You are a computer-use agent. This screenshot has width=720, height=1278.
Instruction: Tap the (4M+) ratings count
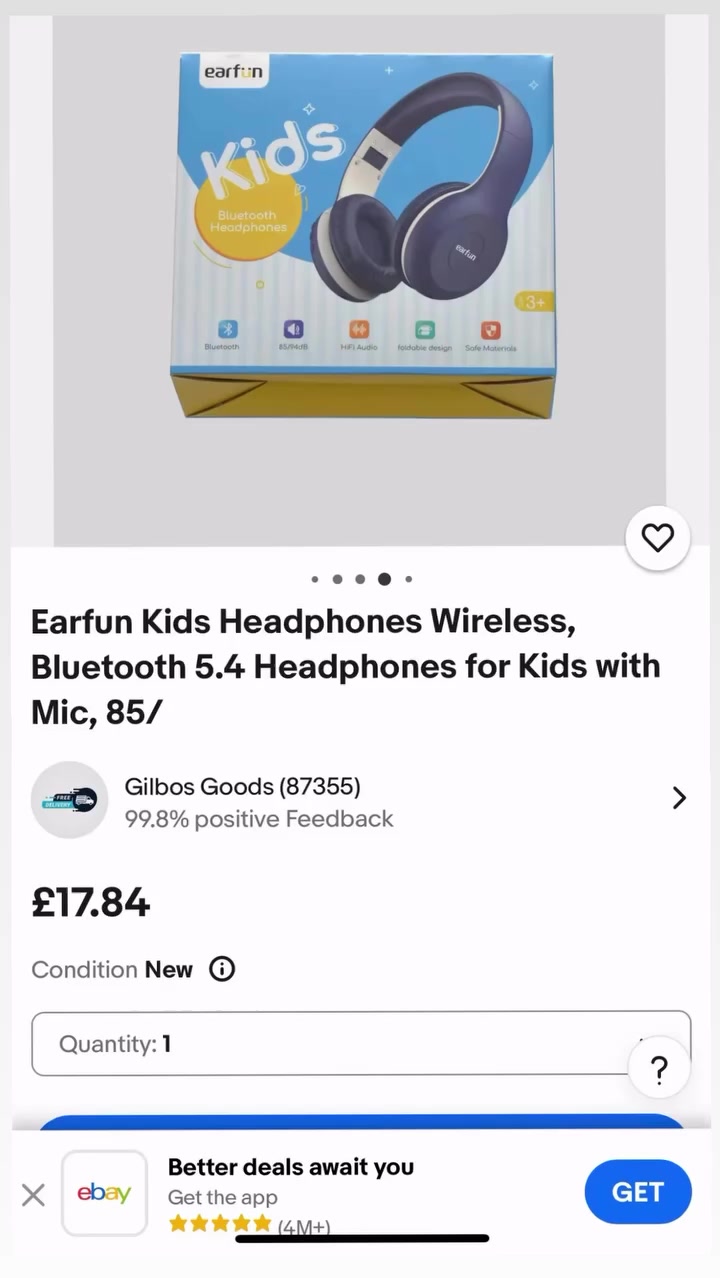(302, 1227)
